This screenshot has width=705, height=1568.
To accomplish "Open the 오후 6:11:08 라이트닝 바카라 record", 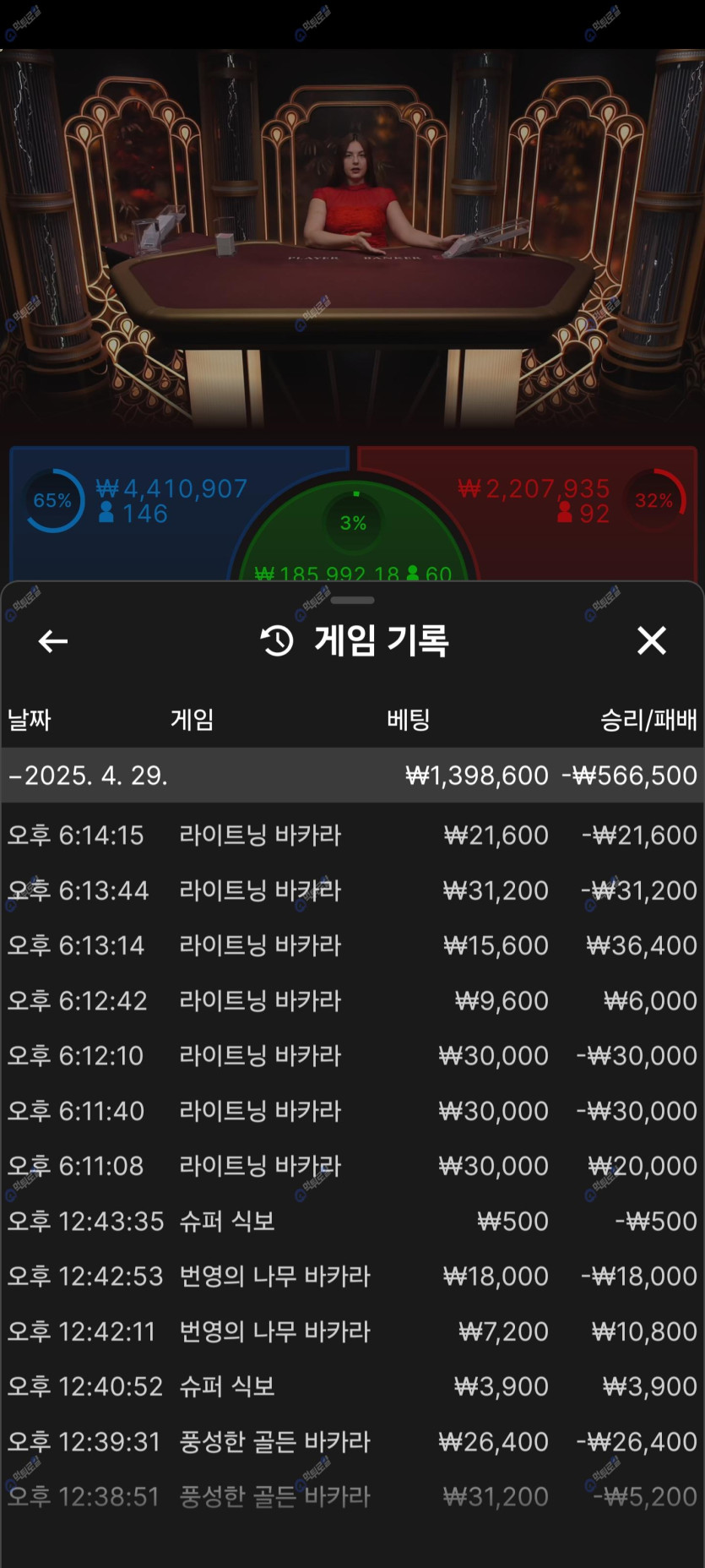I will pos(352,1167).
